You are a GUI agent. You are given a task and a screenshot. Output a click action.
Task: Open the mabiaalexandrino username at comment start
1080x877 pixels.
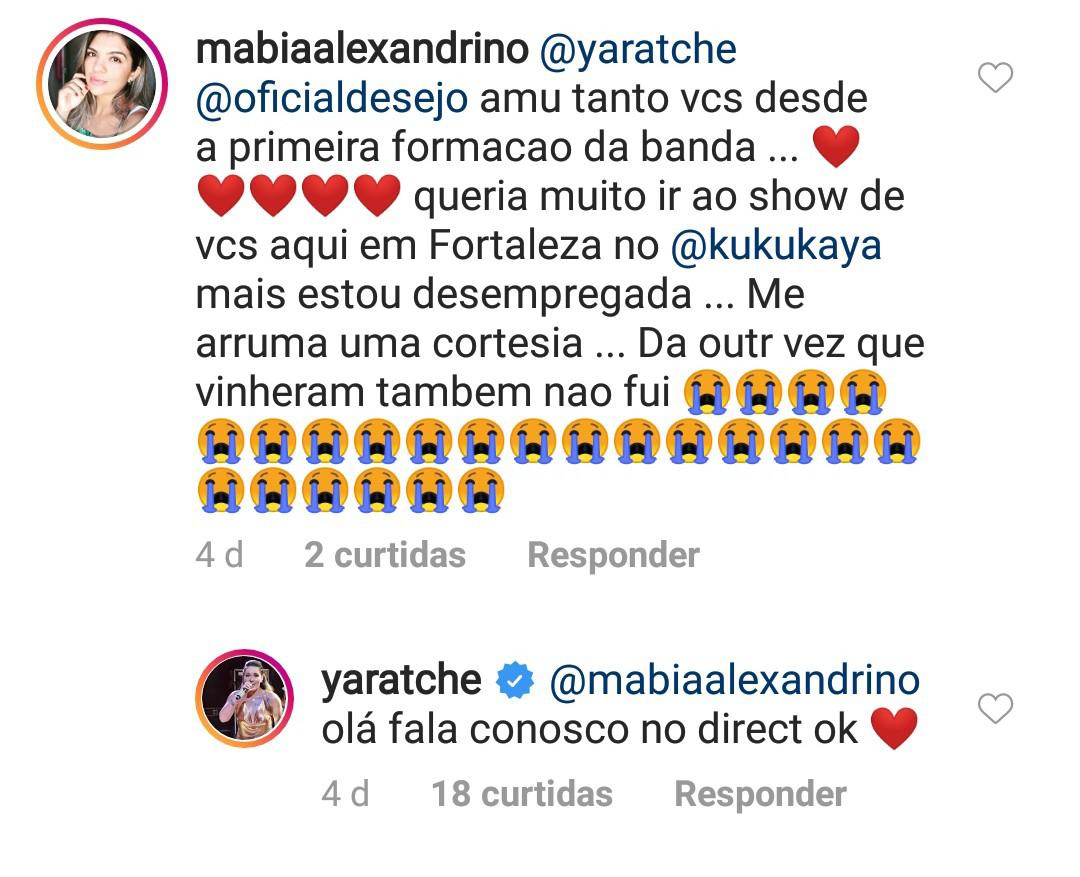click(x=362, y=49)
